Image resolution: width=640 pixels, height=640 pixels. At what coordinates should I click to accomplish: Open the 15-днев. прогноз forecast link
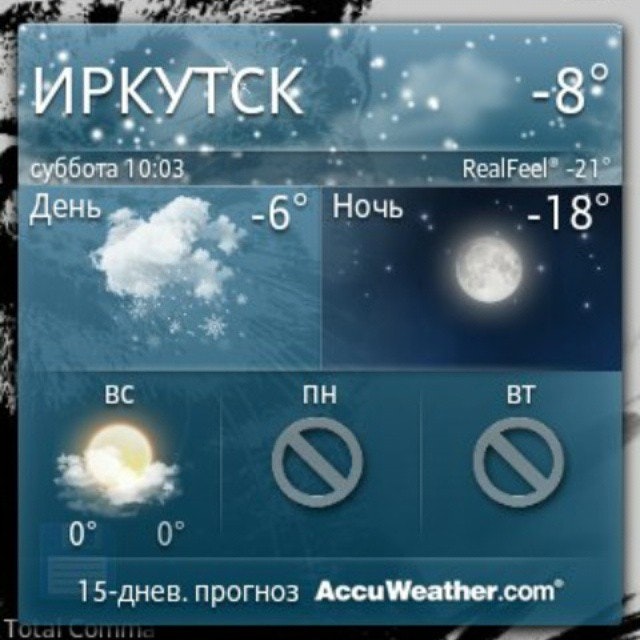[x=189, y=591]
